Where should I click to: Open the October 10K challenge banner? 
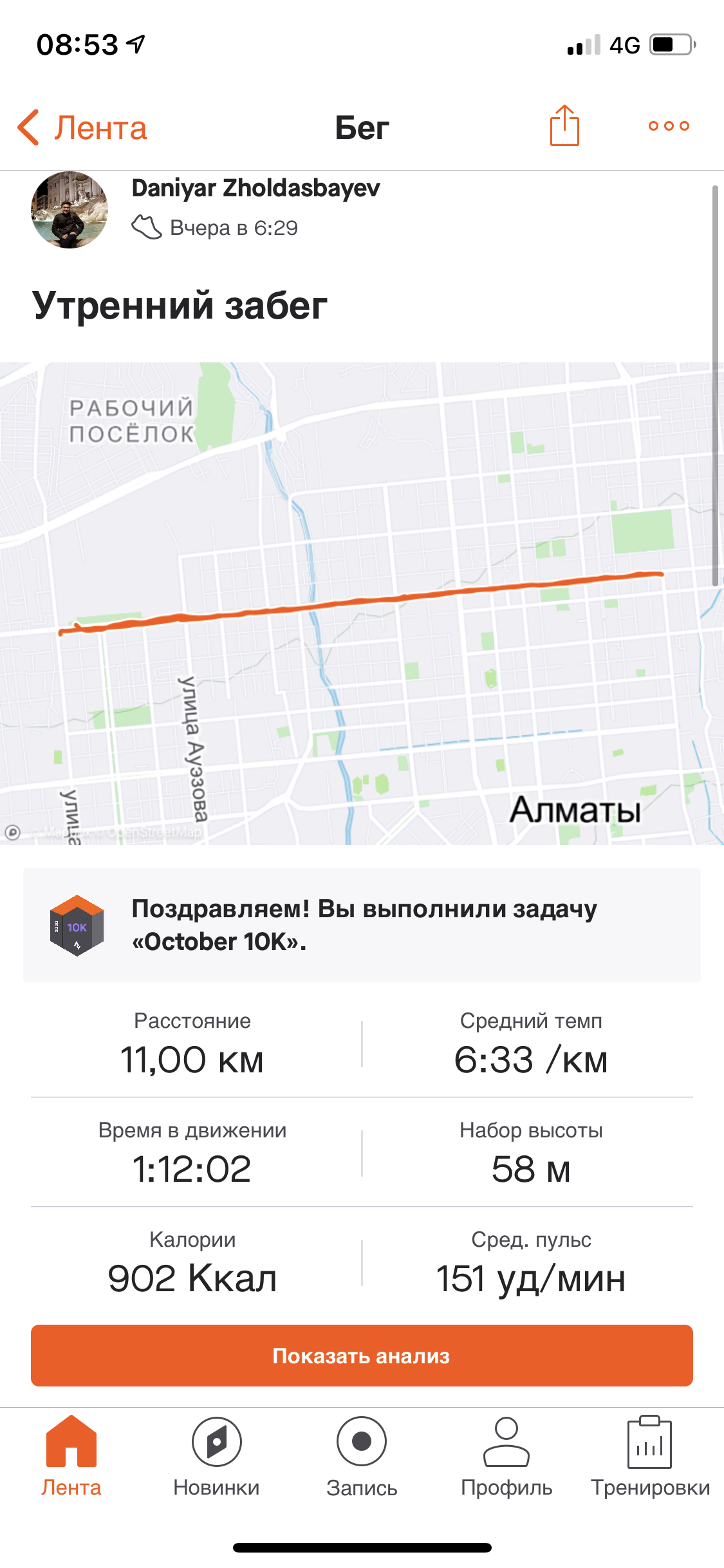362,925
